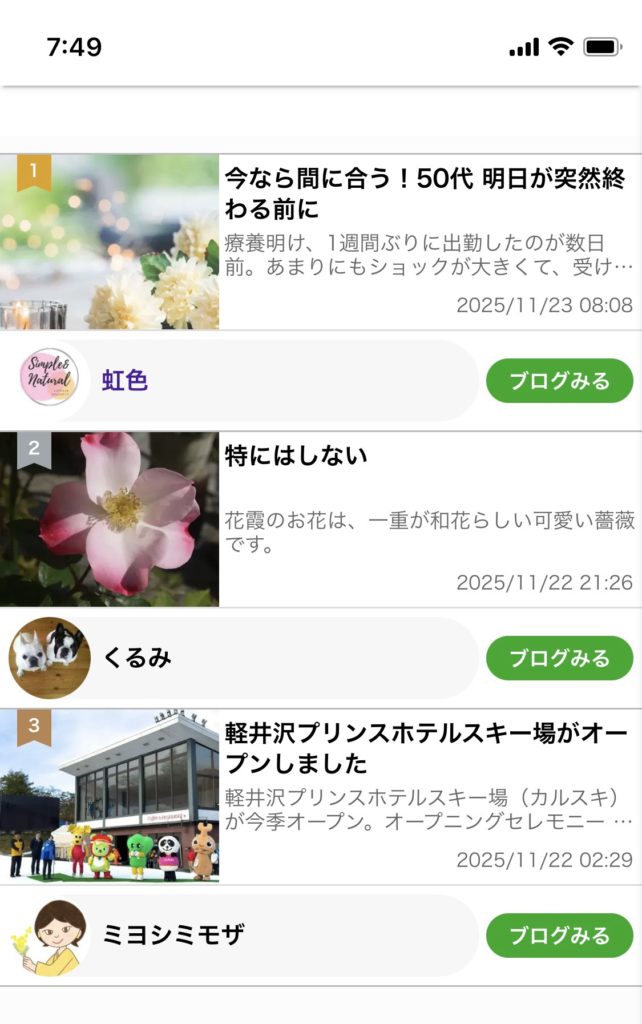The image size is (642, 1024).
Task: Open 虹色 blogger profile
Action: click(124, 380)
